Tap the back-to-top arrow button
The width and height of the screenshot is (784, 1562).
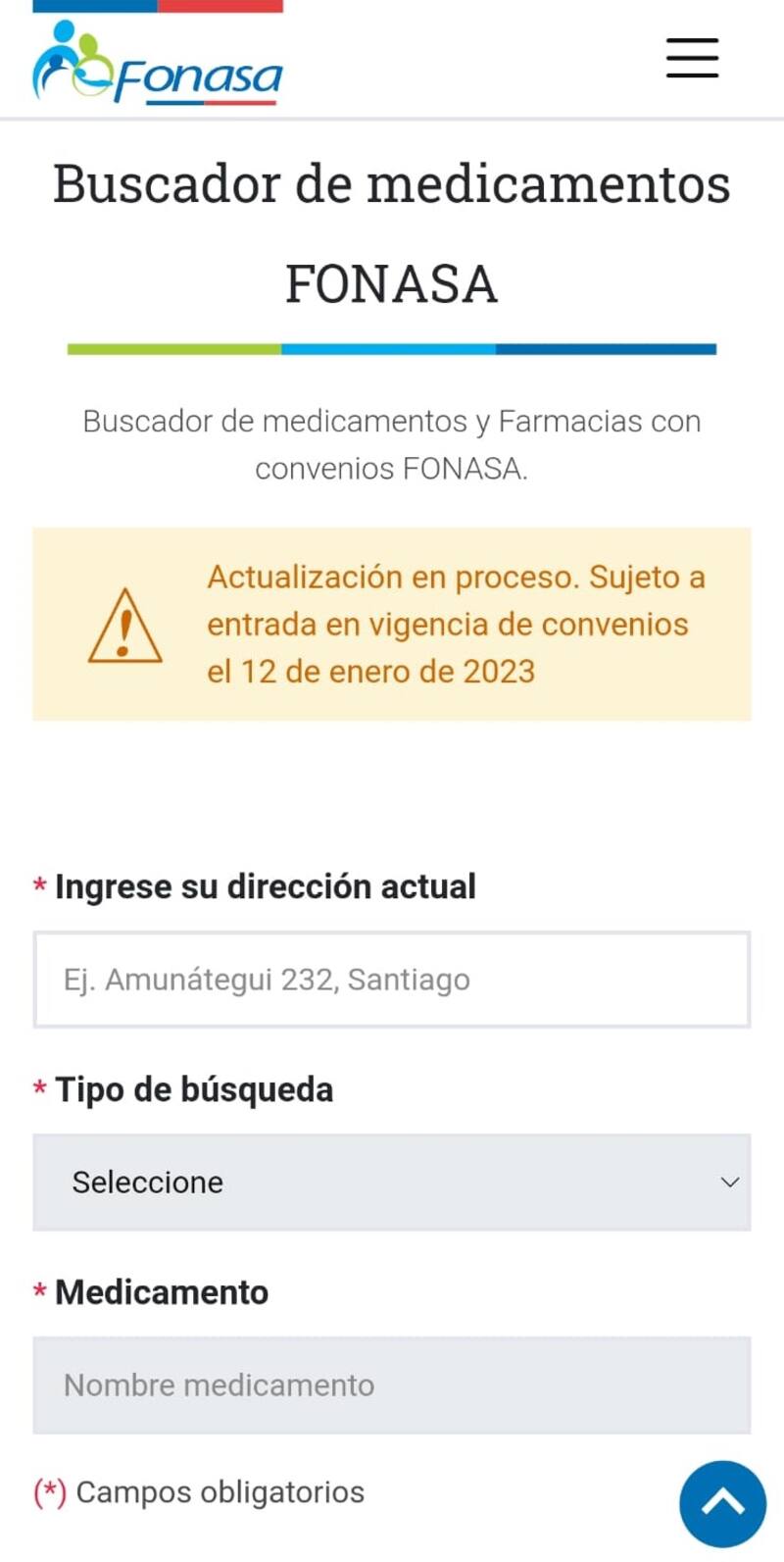[723, 1503]
